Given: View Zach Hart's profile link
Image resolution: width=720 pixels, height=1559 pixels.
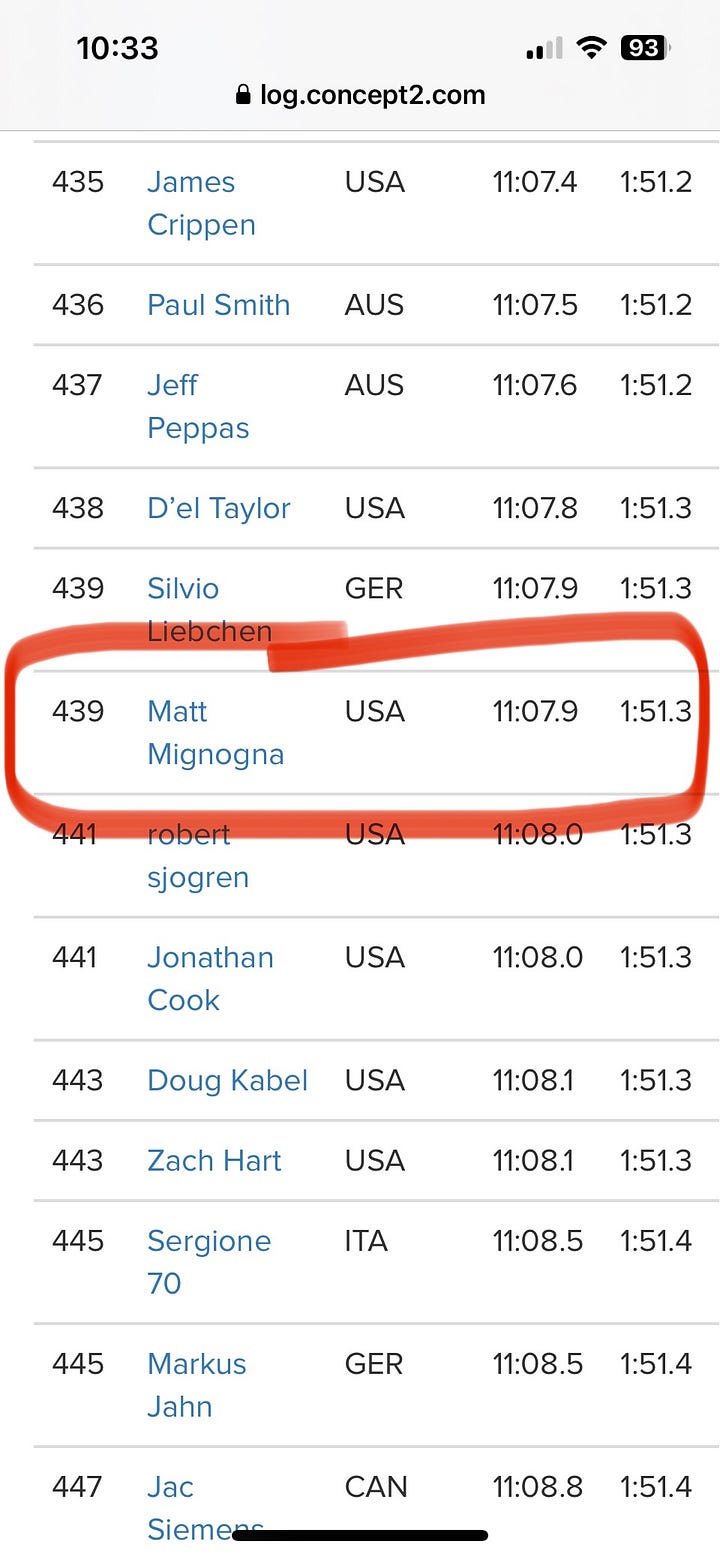Looking at the screenshot, I should tap(214, 1161).
